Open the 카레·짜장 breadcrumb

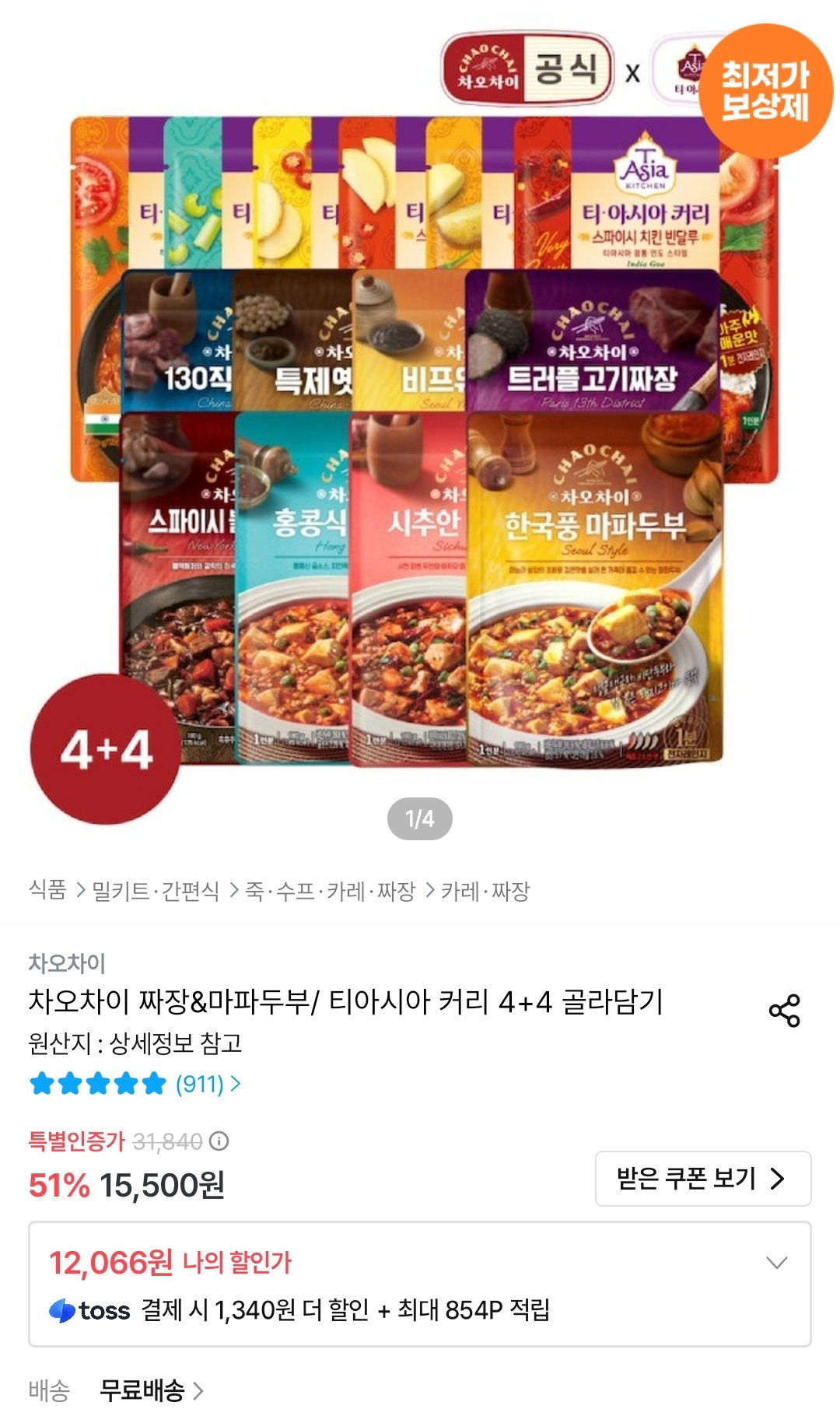click(485, 890)
